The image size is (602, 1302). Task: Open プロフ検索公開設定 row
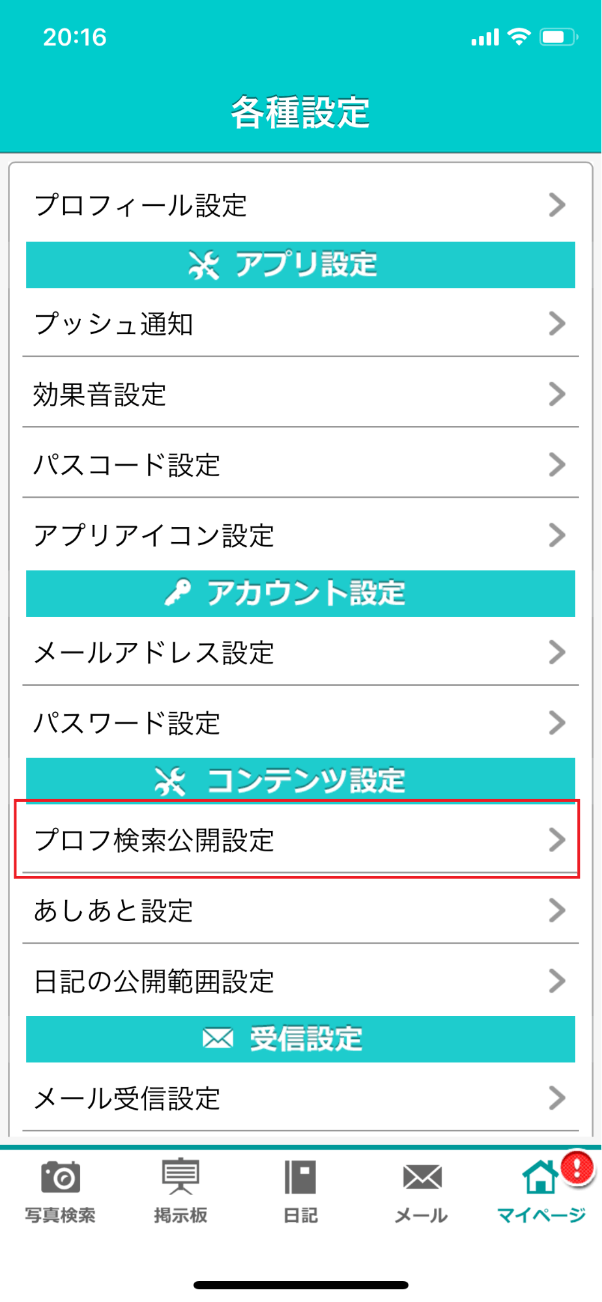coord(300,840)
